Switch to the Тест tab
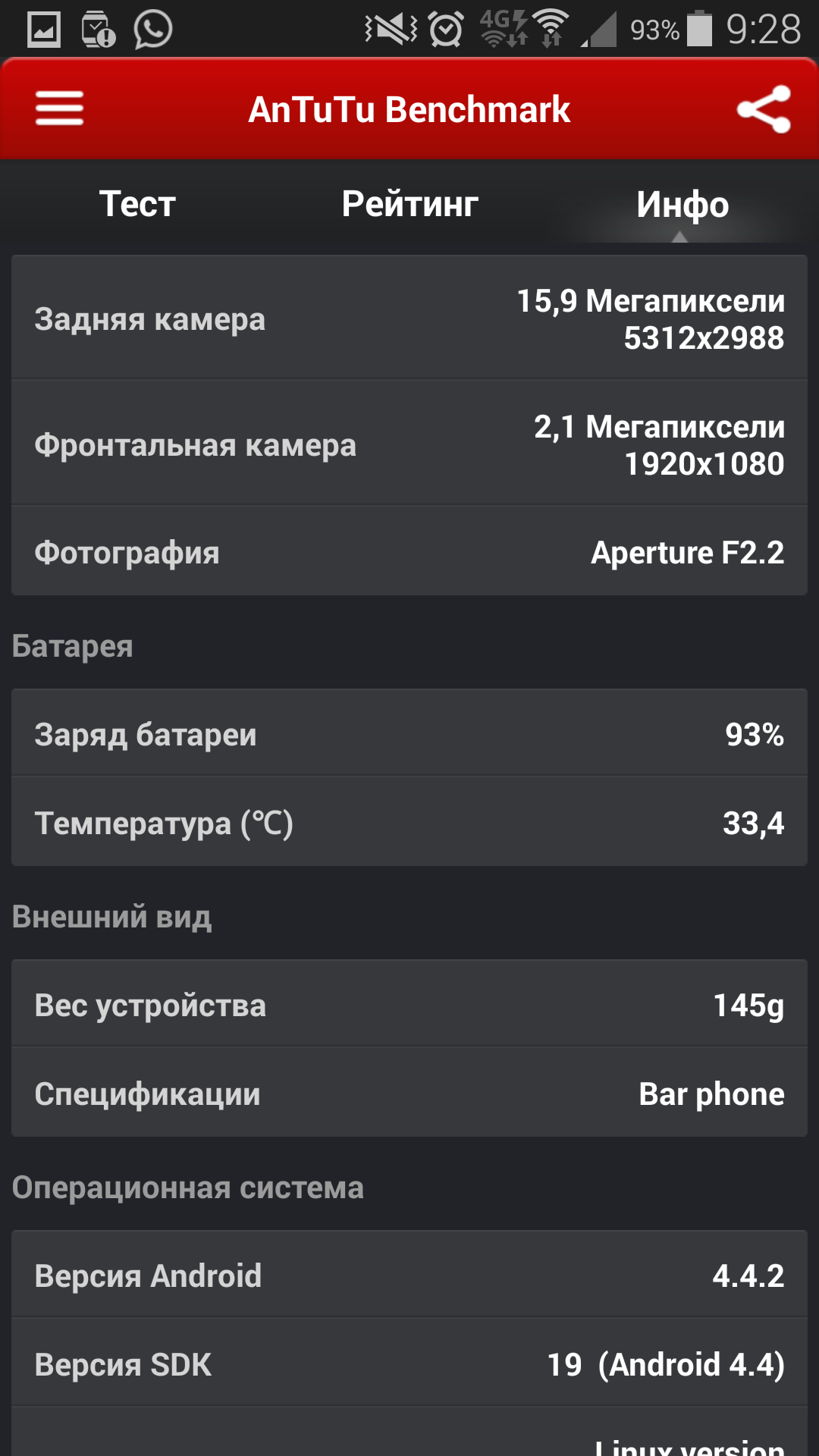This screenshot has width=819, height=1456. pos(137,204)
